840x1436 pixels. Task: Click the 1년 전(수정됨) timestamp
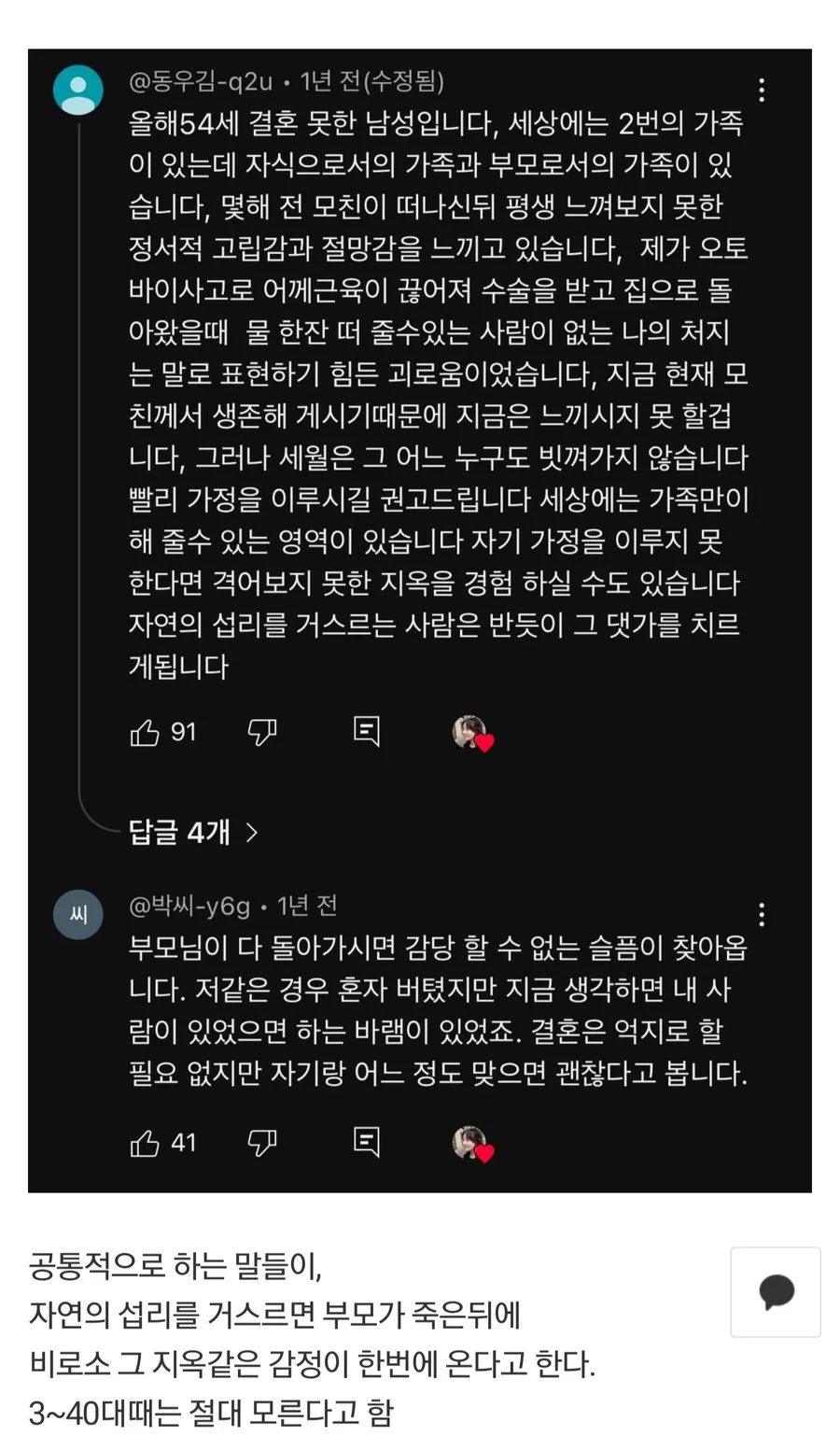(371, 82)
